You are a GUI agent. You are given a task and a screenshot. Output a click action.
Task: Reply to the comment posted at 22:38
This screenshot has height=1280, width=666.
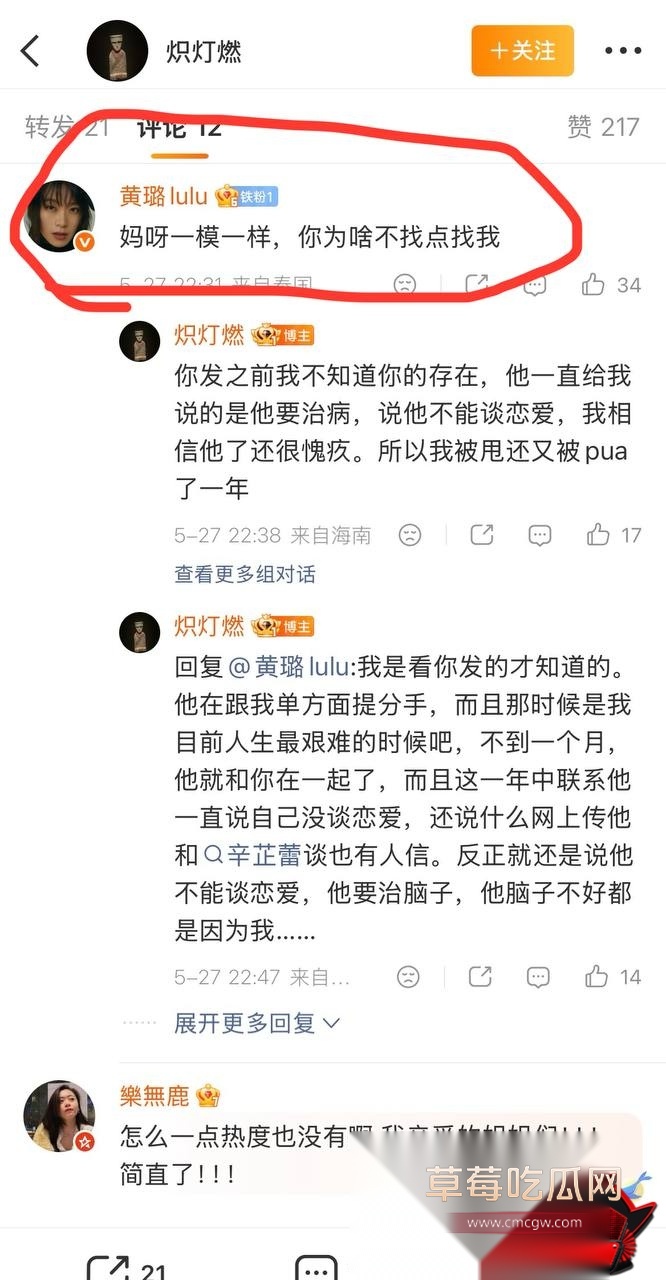pos(539,534)
